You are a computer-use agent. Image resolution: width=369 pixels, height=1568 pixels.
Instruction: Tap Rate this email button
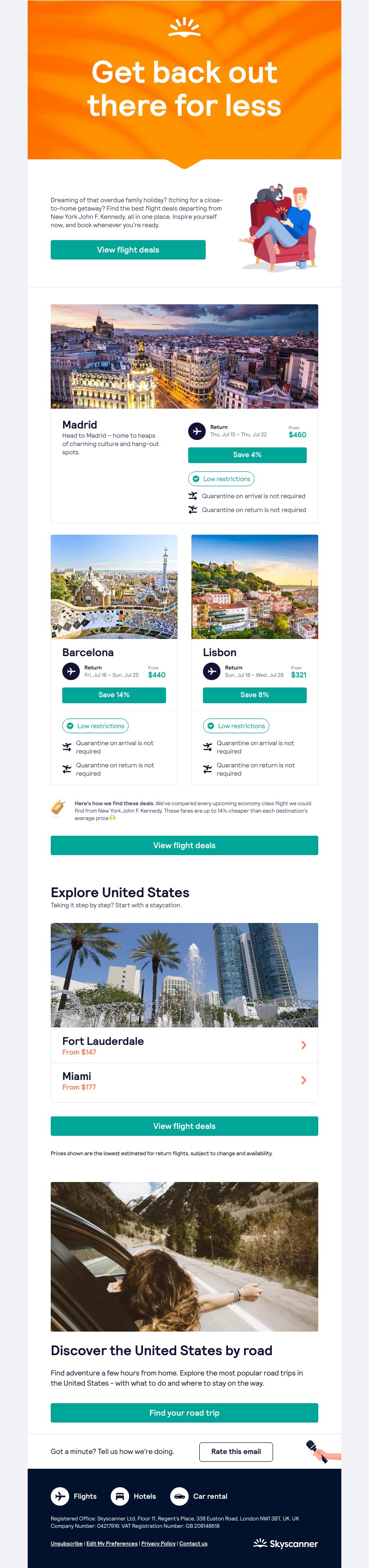(x=236, y=1452)
